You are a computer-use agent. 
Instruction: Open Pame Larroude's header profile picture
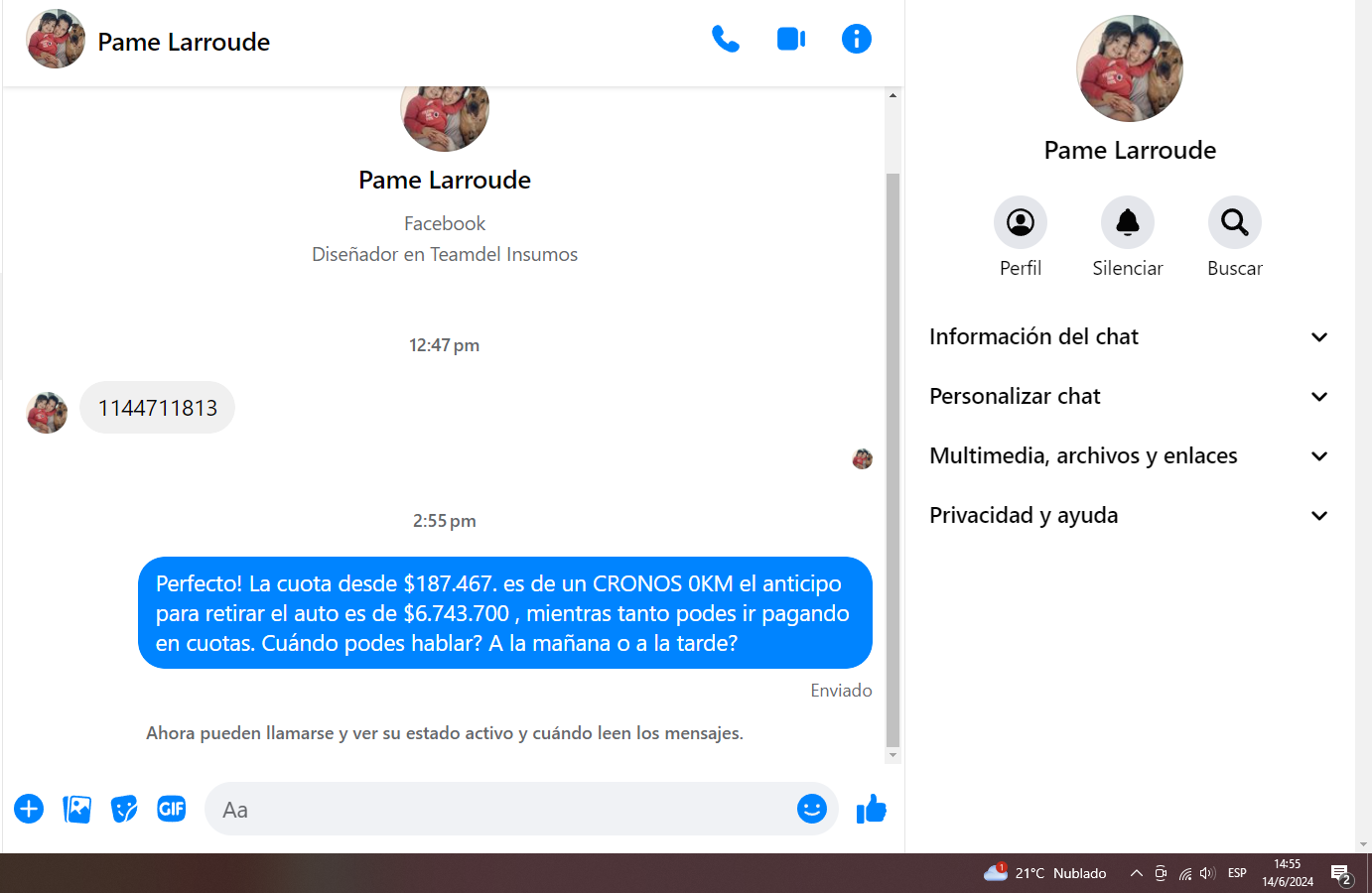click(x=56, y=40)
